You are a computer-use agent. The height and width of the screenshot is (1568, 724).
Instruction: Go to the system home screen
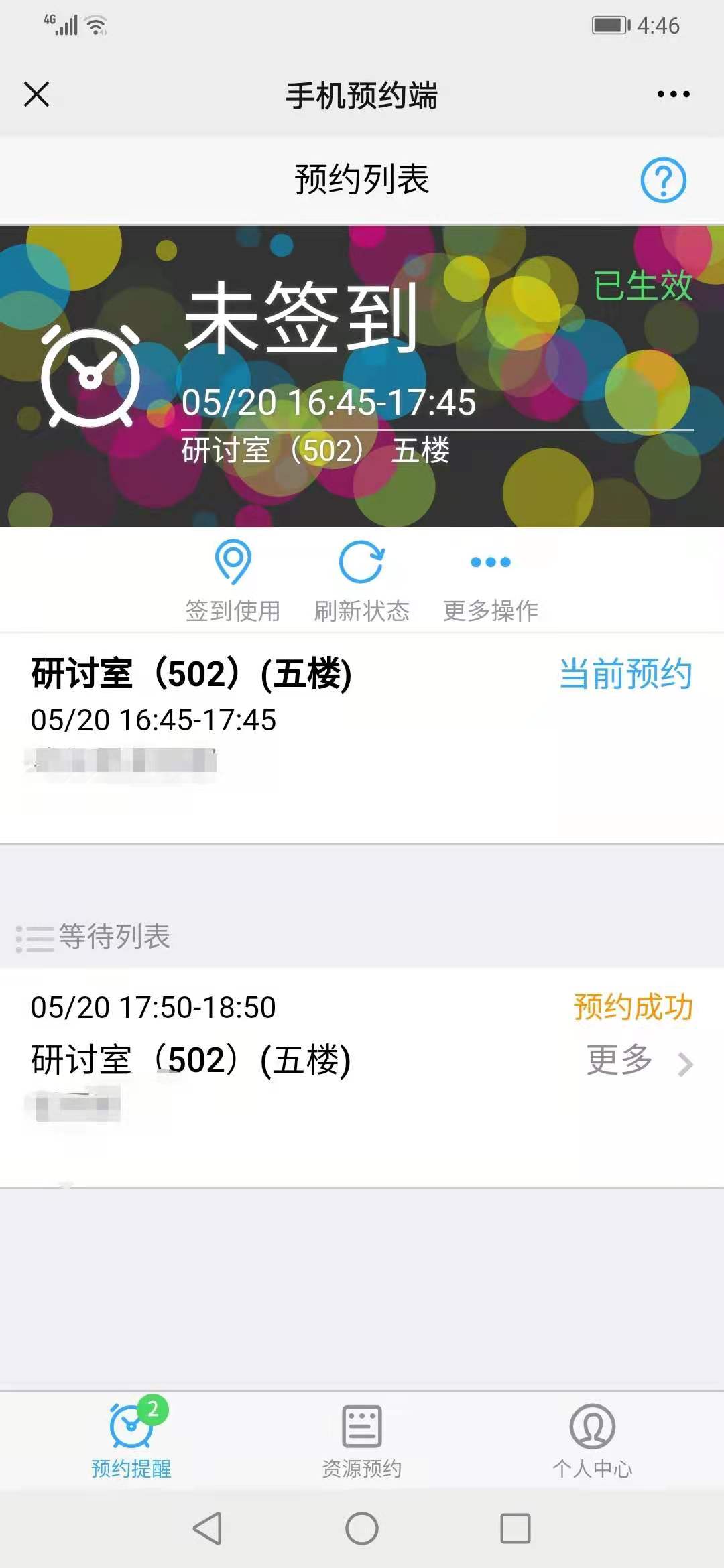tap(362, 1528)
